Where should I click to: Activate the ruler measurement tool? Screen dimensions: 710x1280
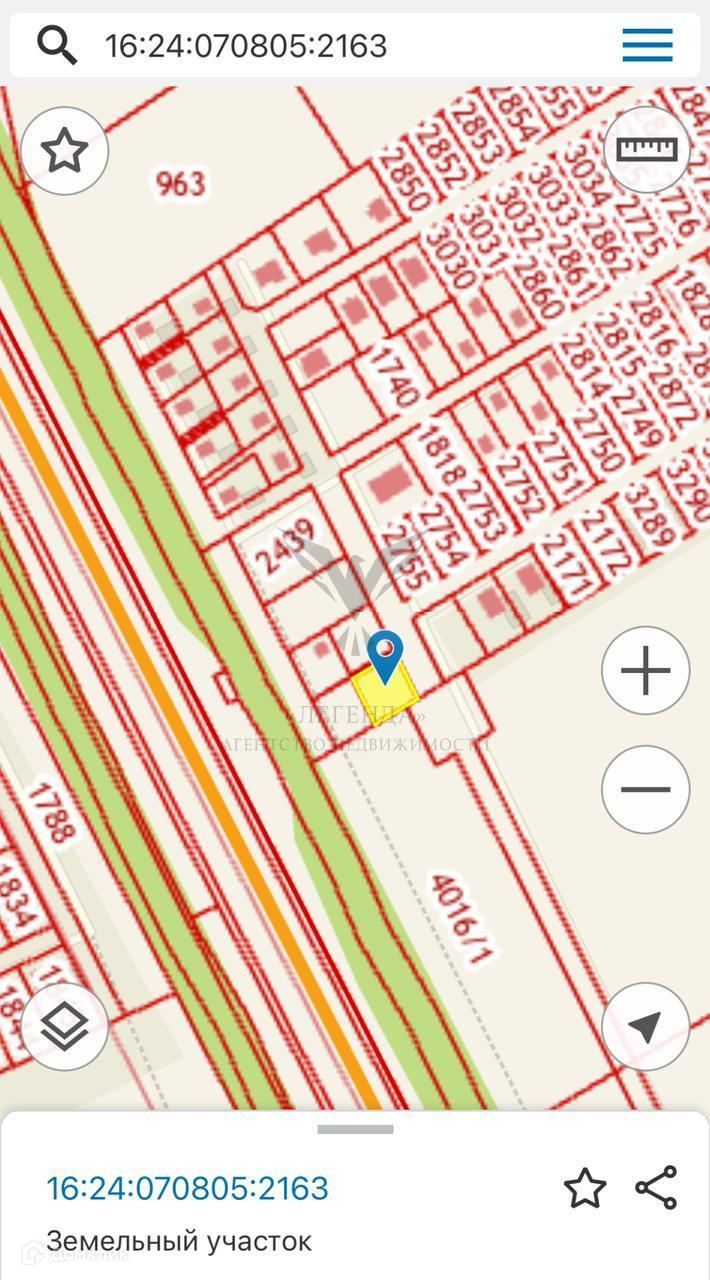click(647, 150)
